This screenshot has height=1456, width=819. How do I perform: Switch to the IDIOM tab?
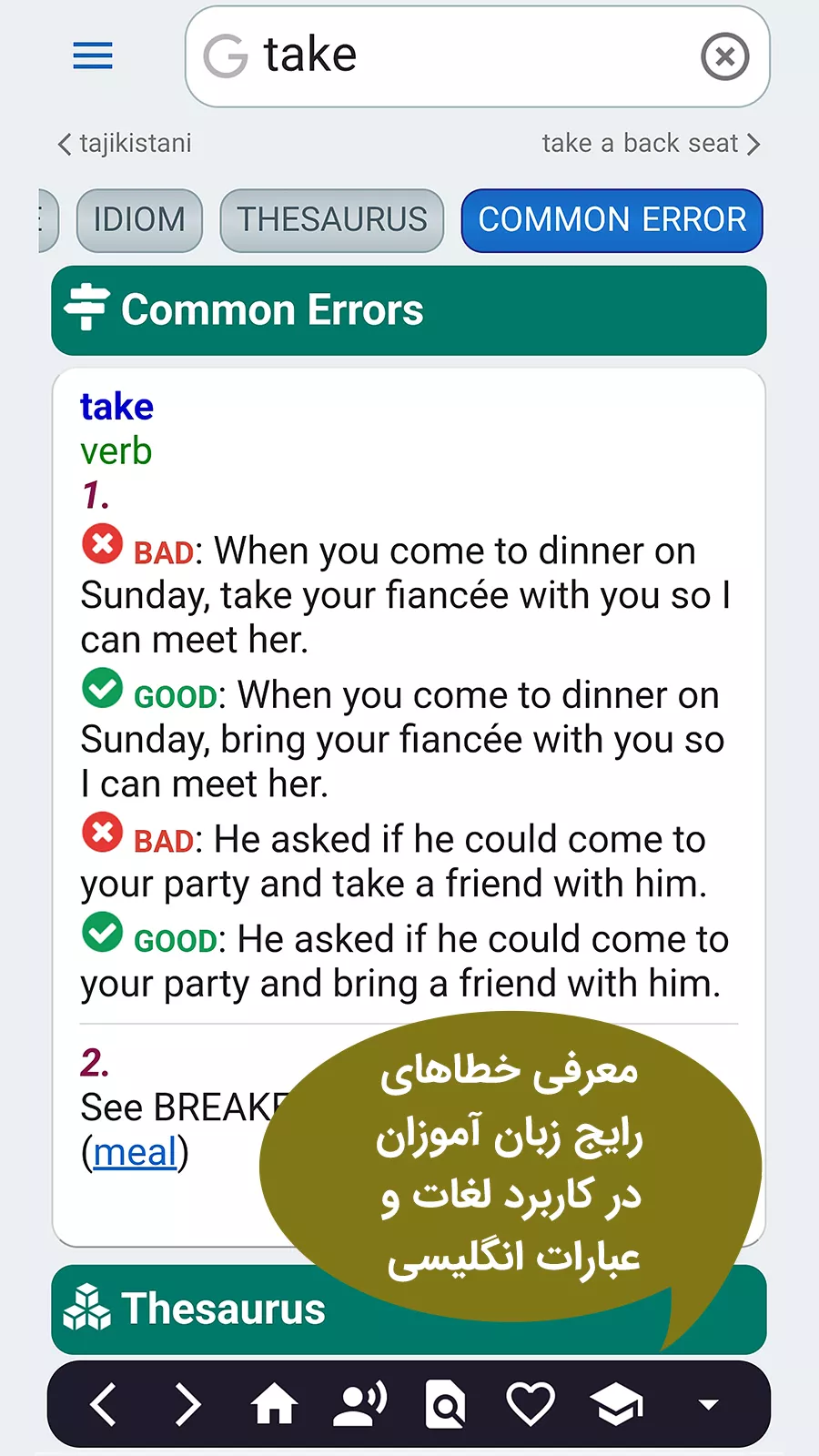click(x=139, y=220)
